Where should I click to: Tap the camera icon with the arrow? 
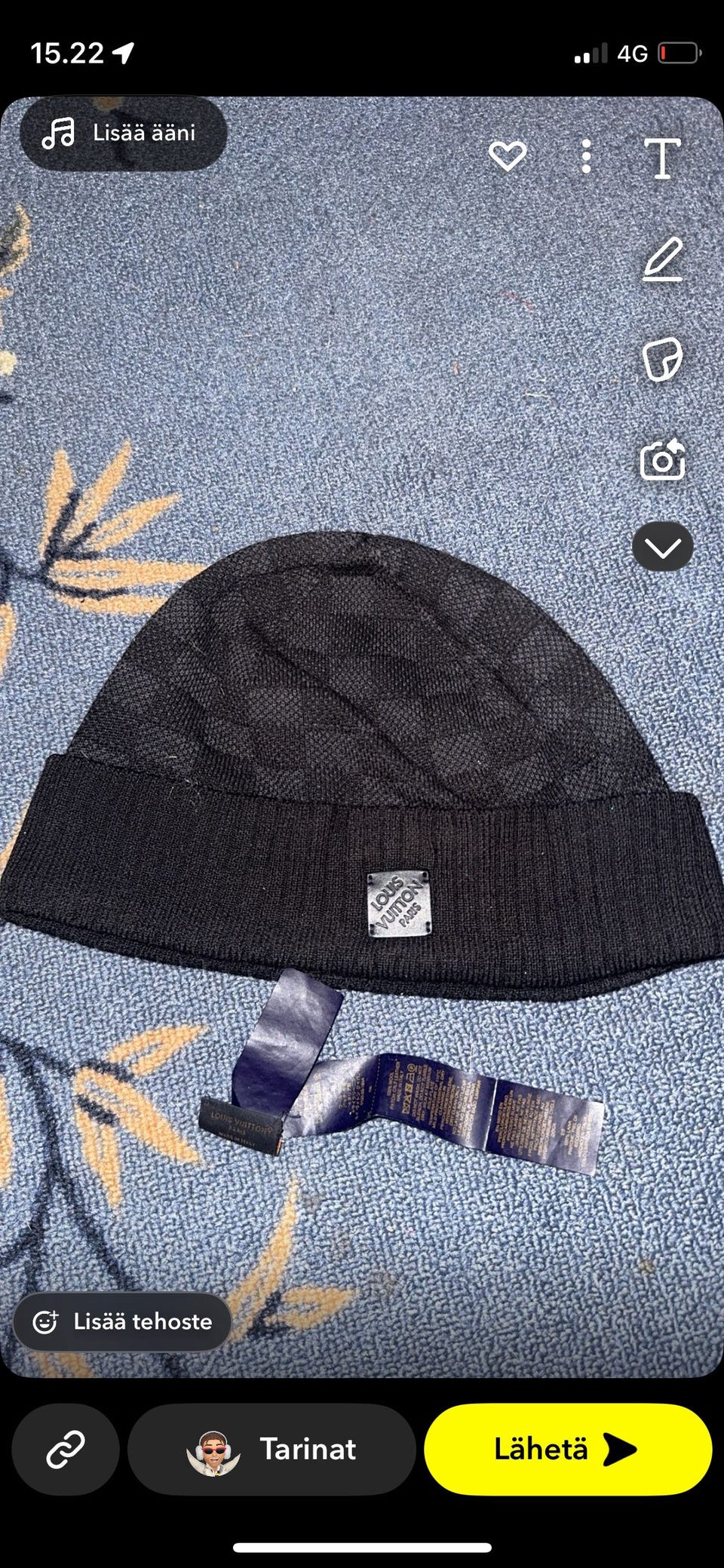pos(663,459)
